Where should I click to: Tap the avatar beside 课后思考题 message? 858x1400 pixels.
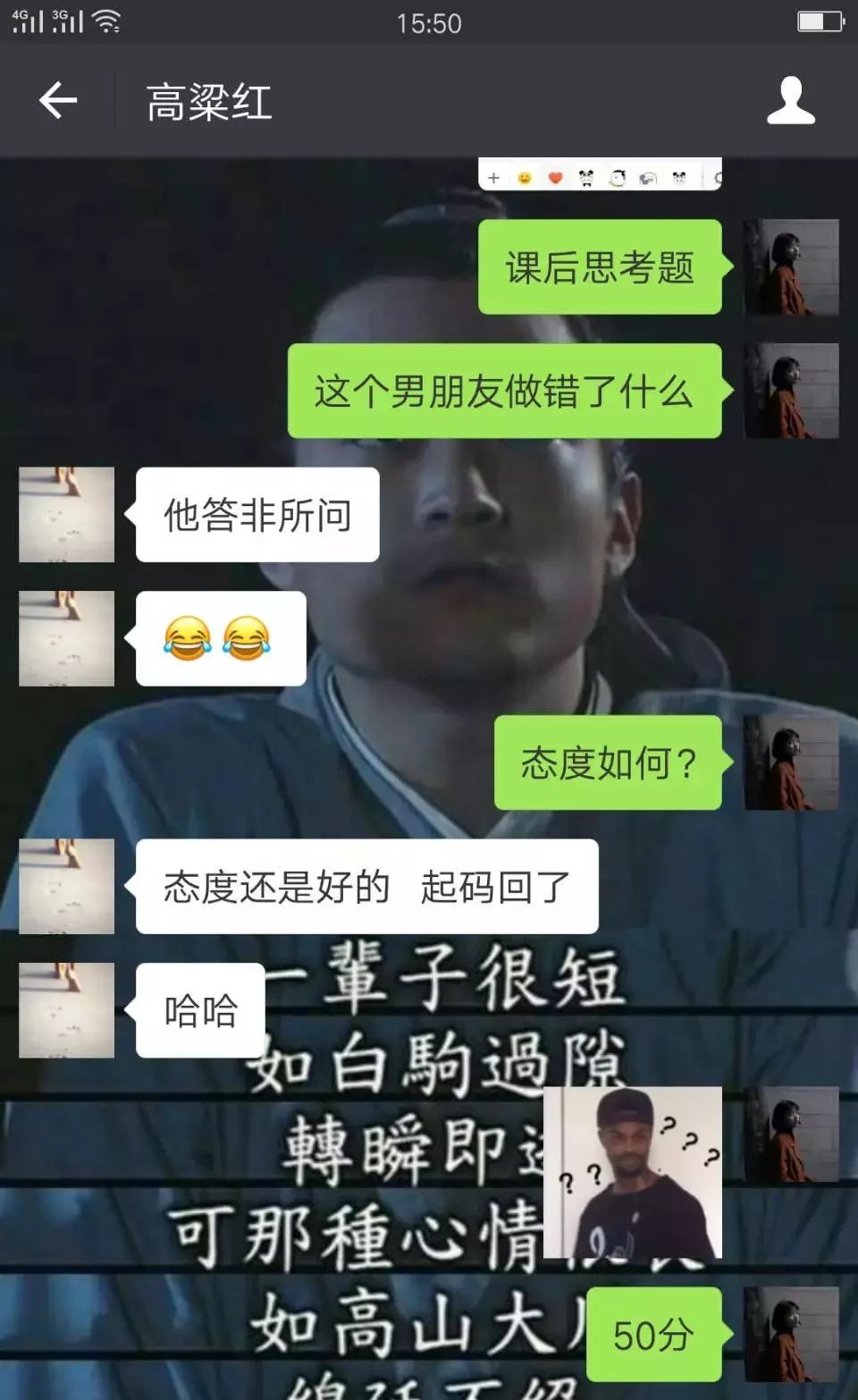(x=791, y=266)
